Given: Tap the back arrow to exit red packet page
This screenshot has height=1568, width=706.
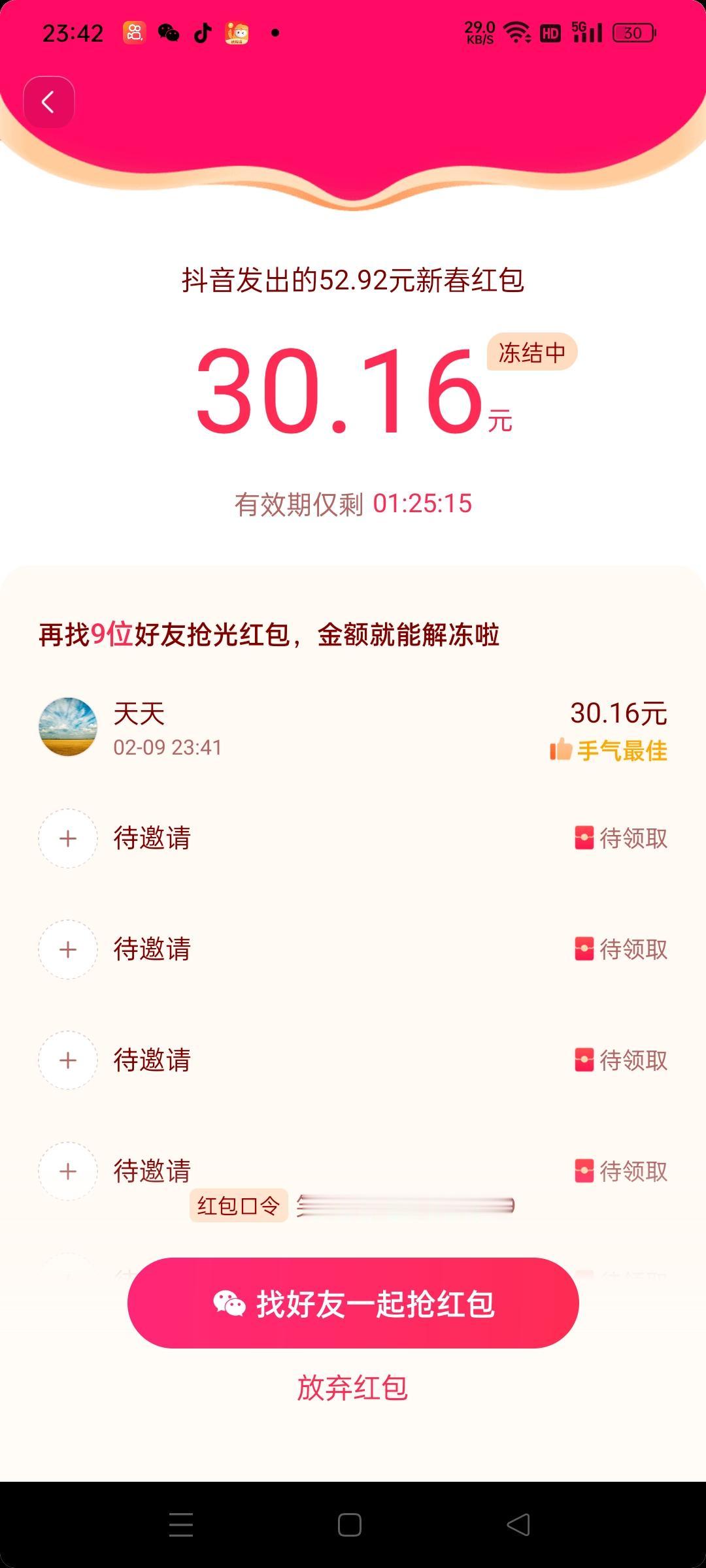Looking at the screenshot, I should (49, 101).
